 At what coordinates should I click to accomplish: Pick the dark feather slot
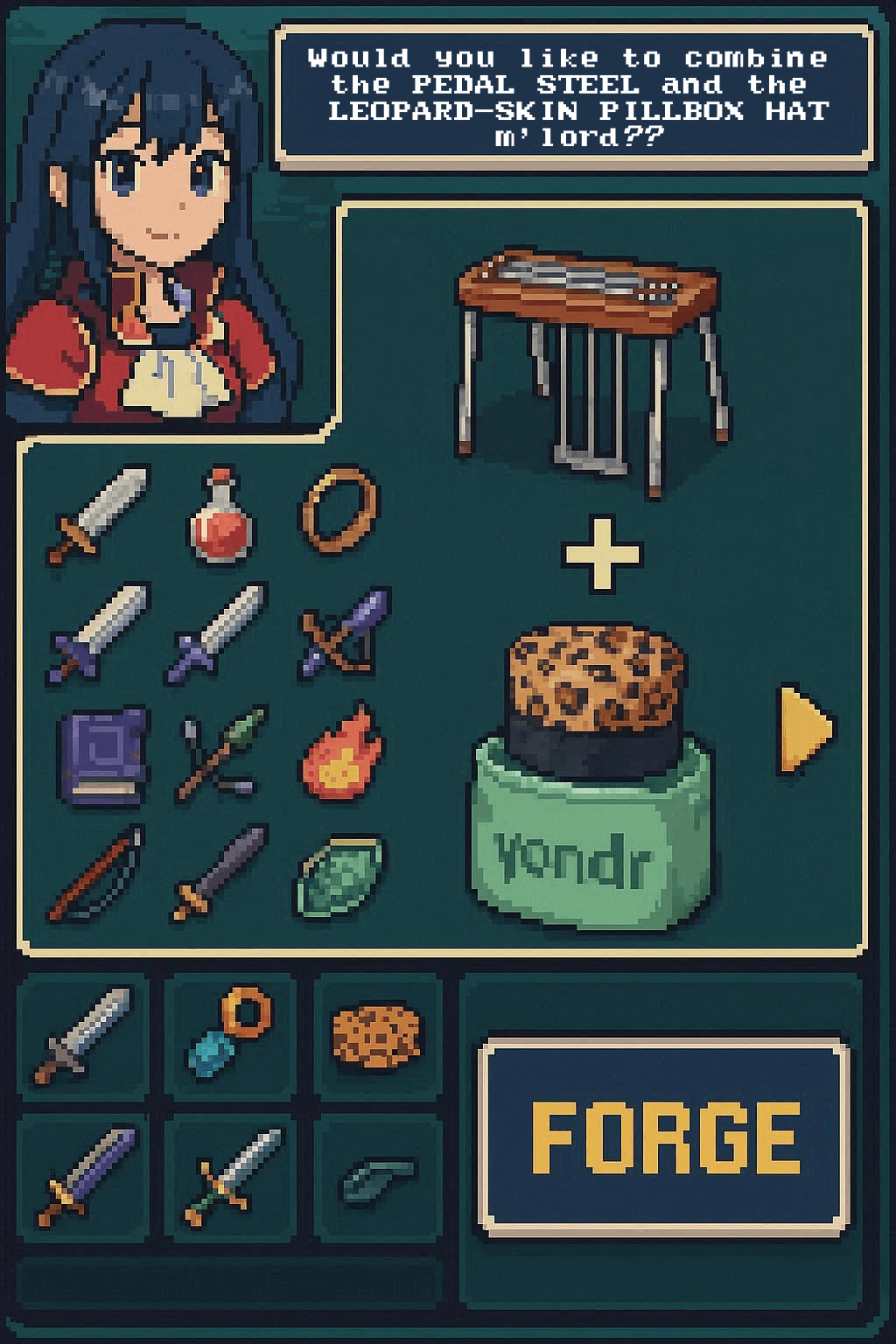[378, 1178]
